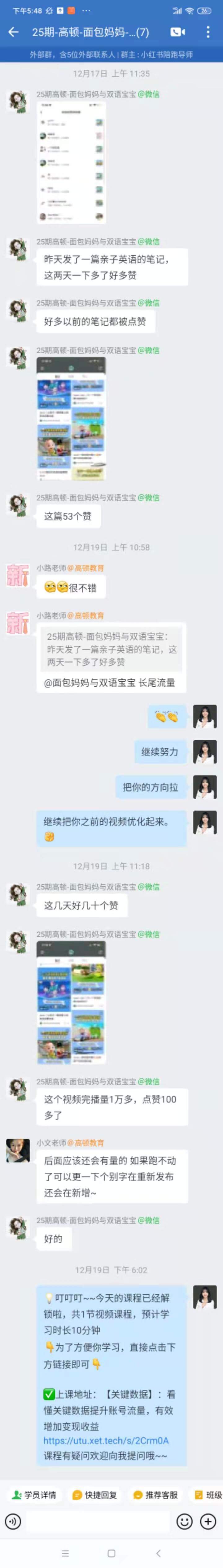View image sent above '这篇53个赞'
Viewport: 223px width, 1568px height.
[71, 419]
